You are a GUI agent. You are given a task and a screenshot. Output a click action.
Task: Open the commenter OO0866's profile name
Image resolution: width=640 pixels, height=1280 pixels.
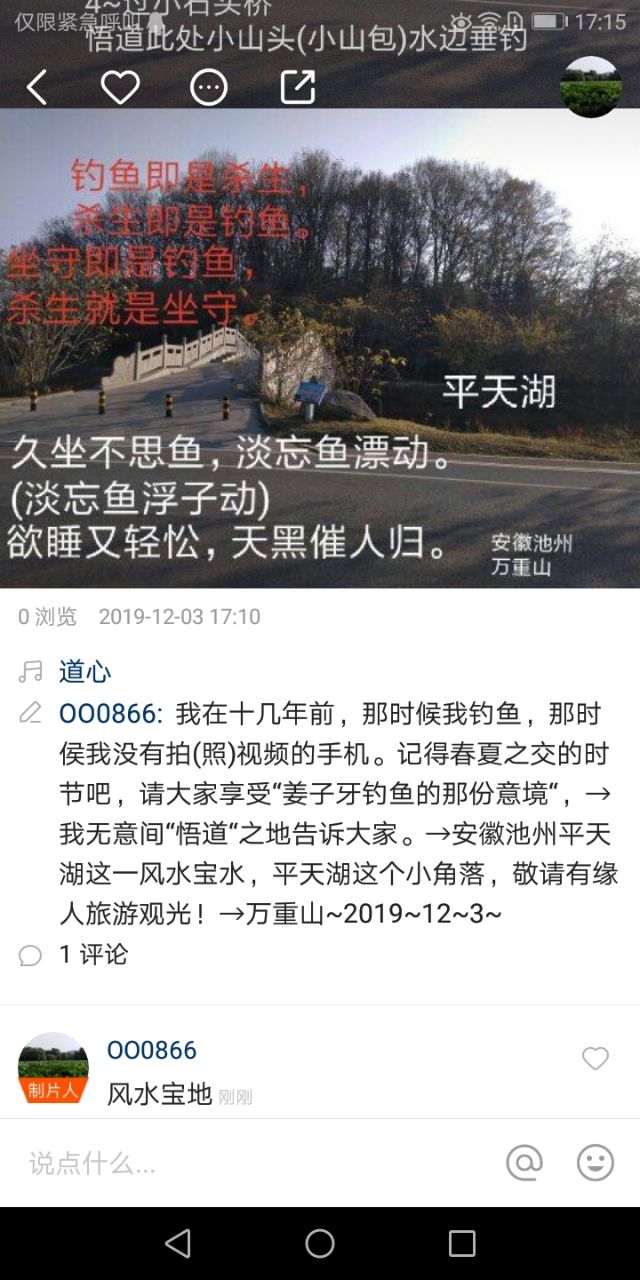click(152, 1050)
